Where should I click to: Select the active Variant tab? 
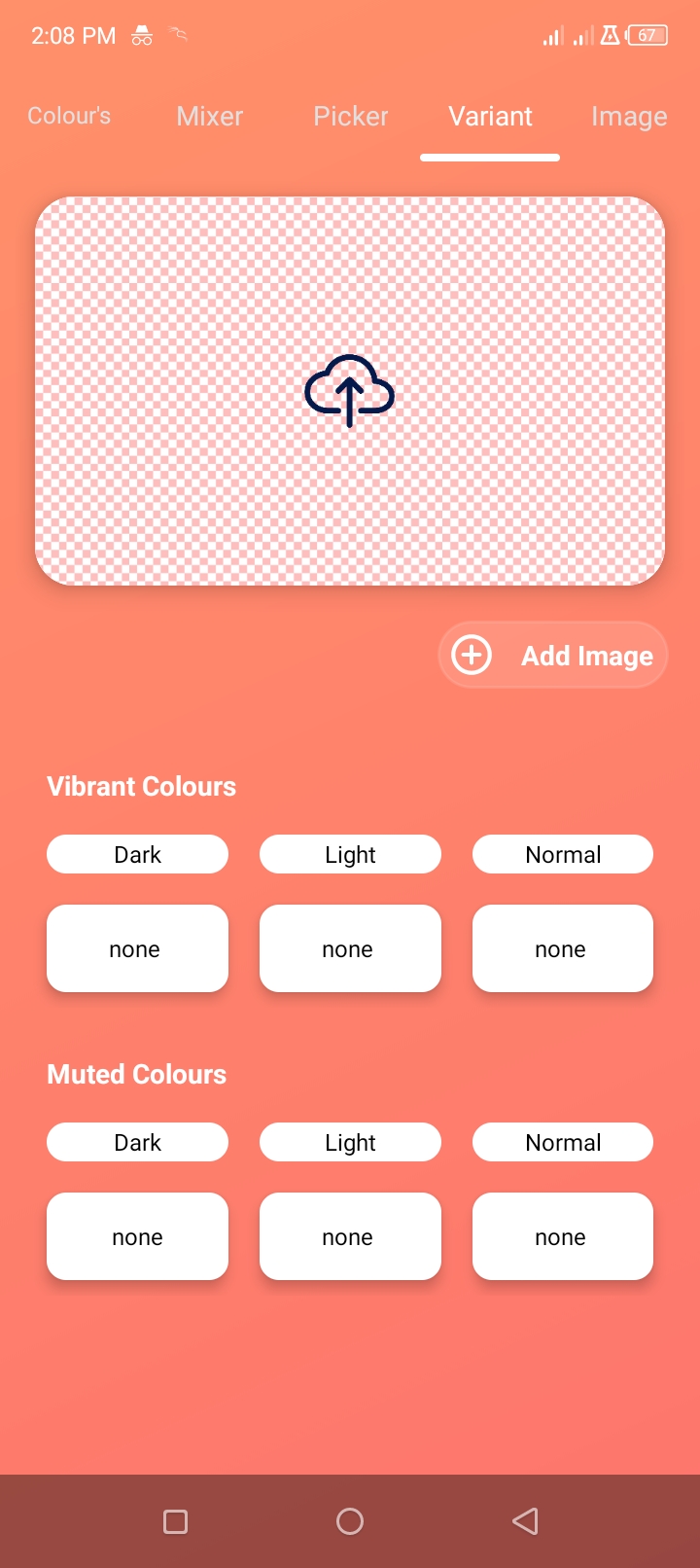tap(490, 117)
